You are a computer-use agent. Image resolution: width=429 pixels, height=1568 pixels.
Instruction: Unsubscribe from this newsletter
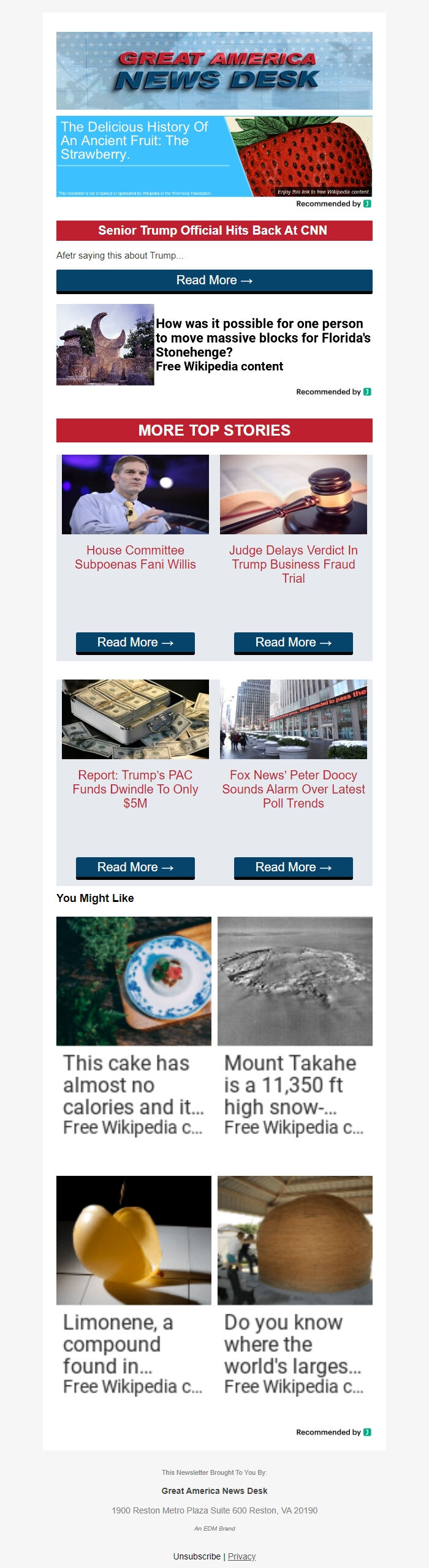coord(197,1556)
